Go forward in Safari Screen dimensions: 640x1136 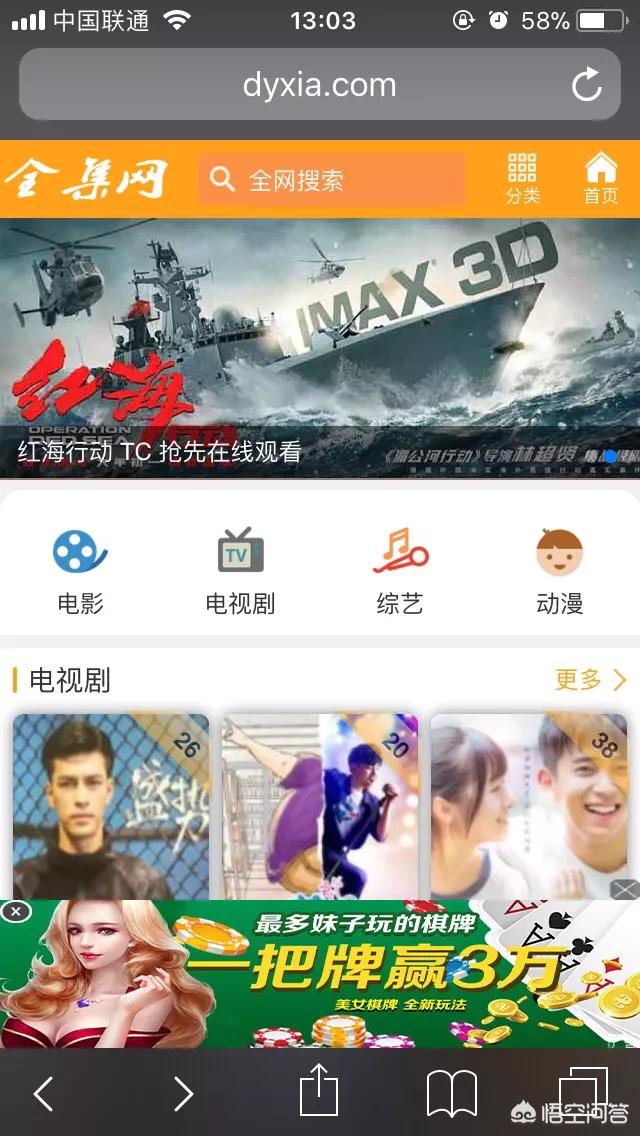click(x=182, y=1093)
